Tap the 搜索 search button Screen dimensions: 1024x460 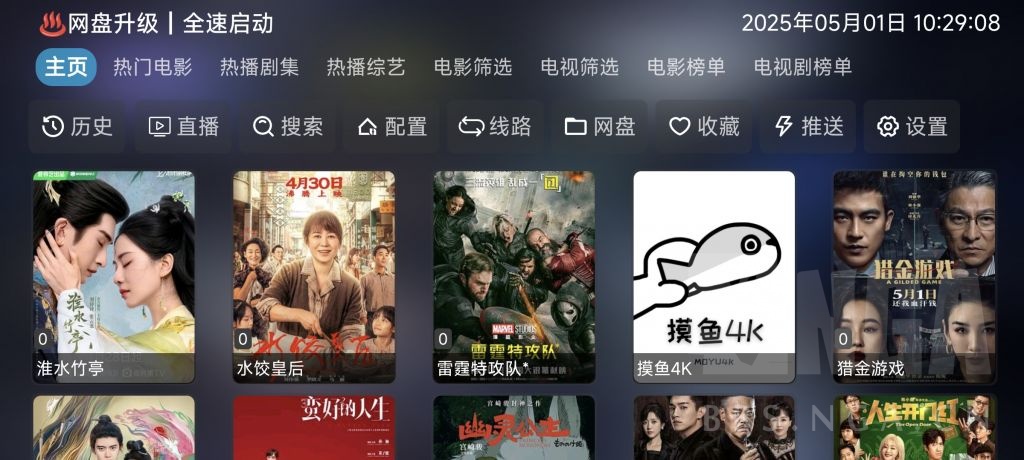click(288, 126)
